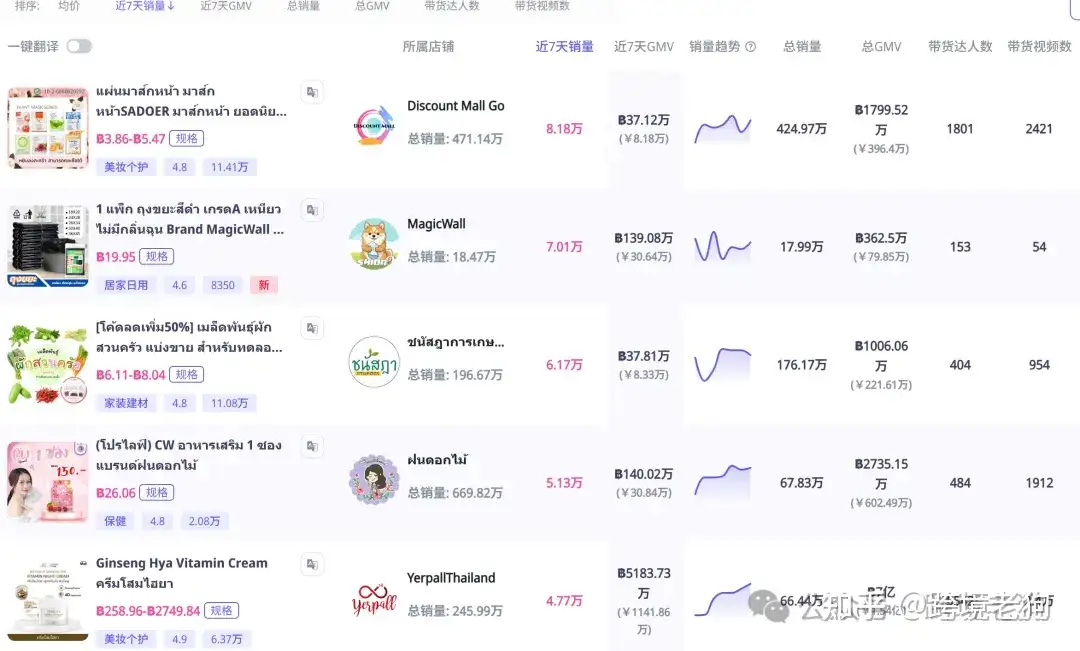
Task: View 规格 for the B3.86-B5.47 mask product
Action: [x=187, y=138]
